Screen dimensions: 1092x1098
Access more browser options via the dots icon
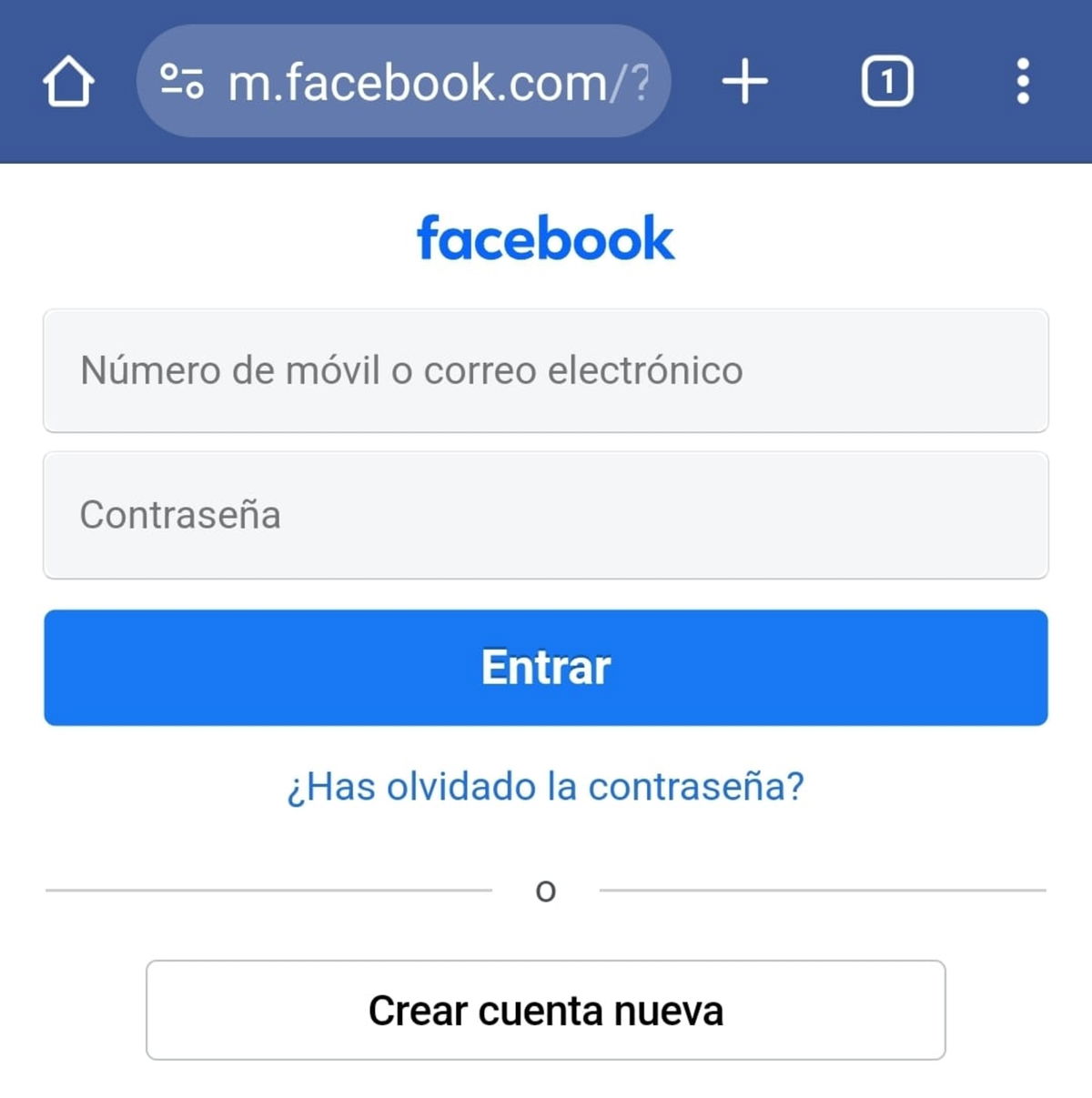coord(1023,81)
